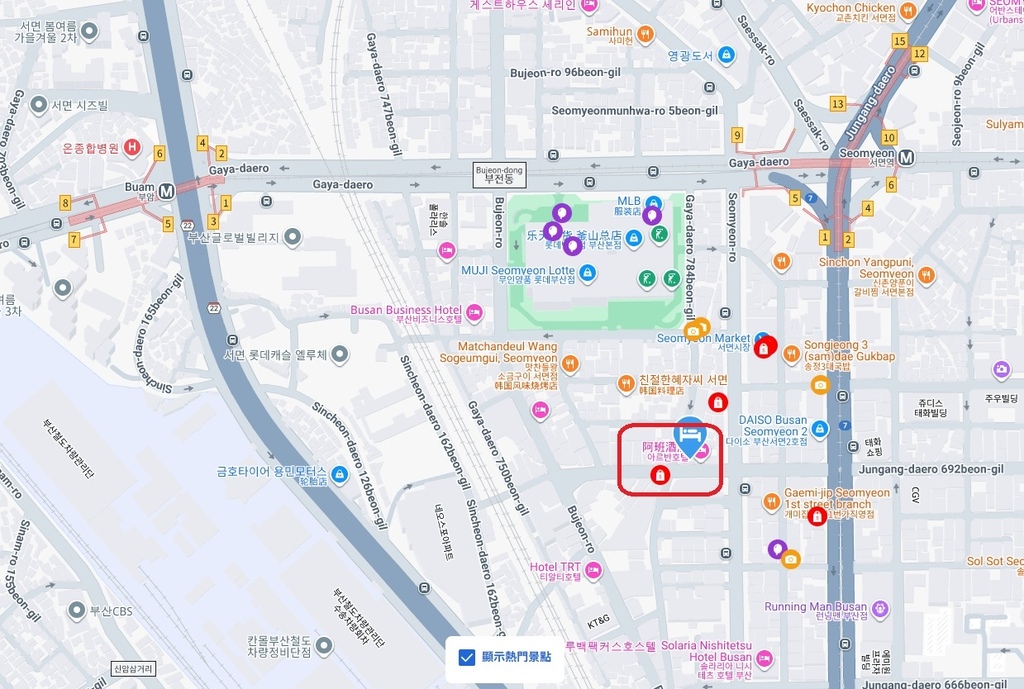
Task: Select the Buam metro station marker
Action: coord(167,190)
